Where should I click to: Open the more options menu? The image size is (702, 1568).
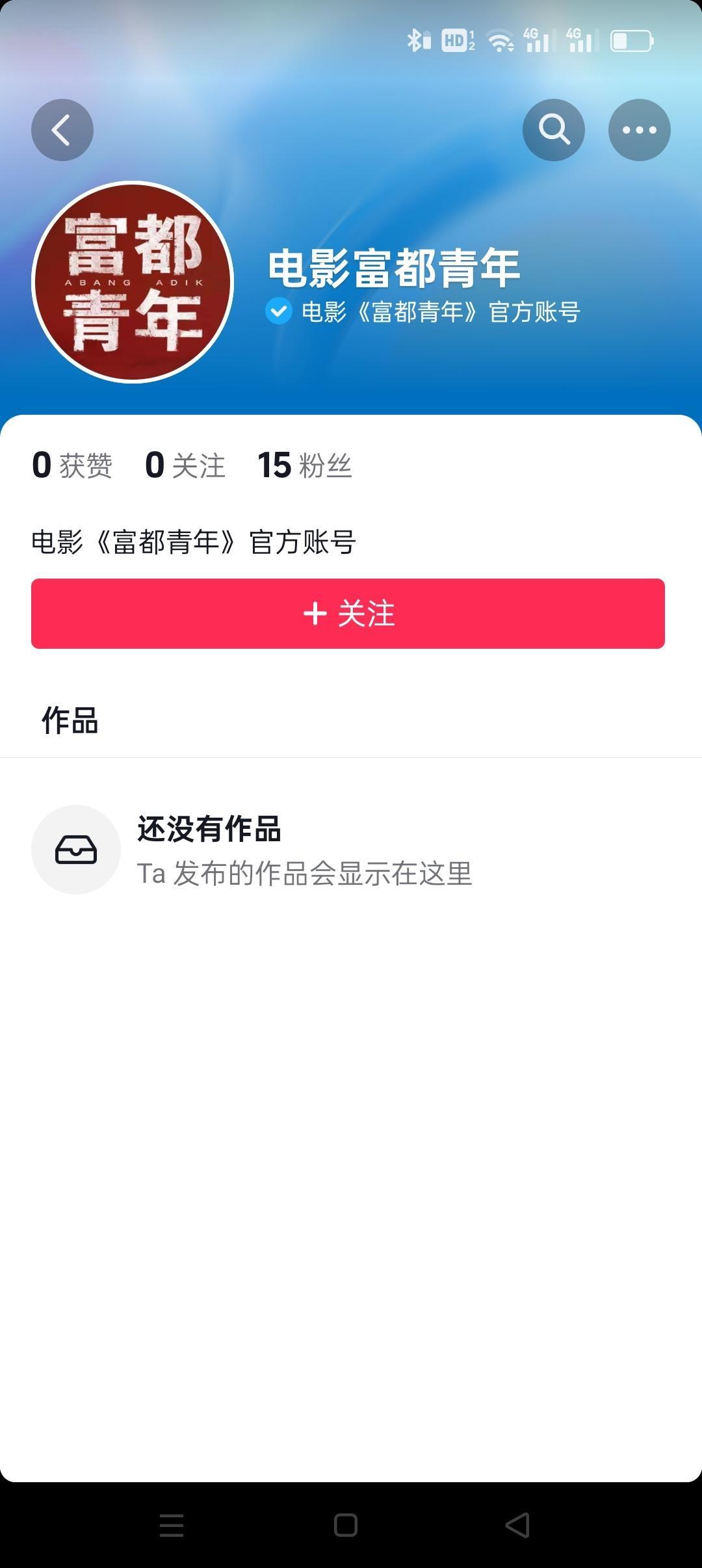(639, 129)
